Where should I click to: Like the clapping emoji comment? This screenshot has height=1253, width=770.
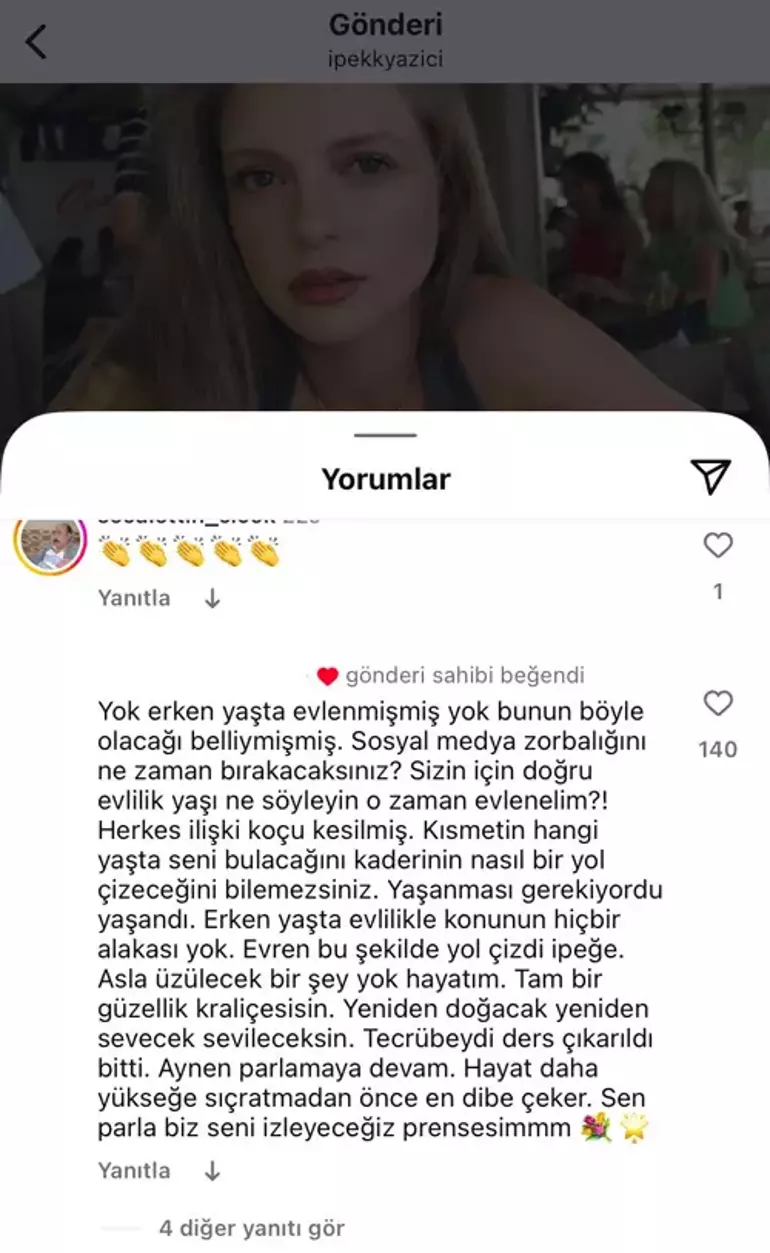pos(718,545)
